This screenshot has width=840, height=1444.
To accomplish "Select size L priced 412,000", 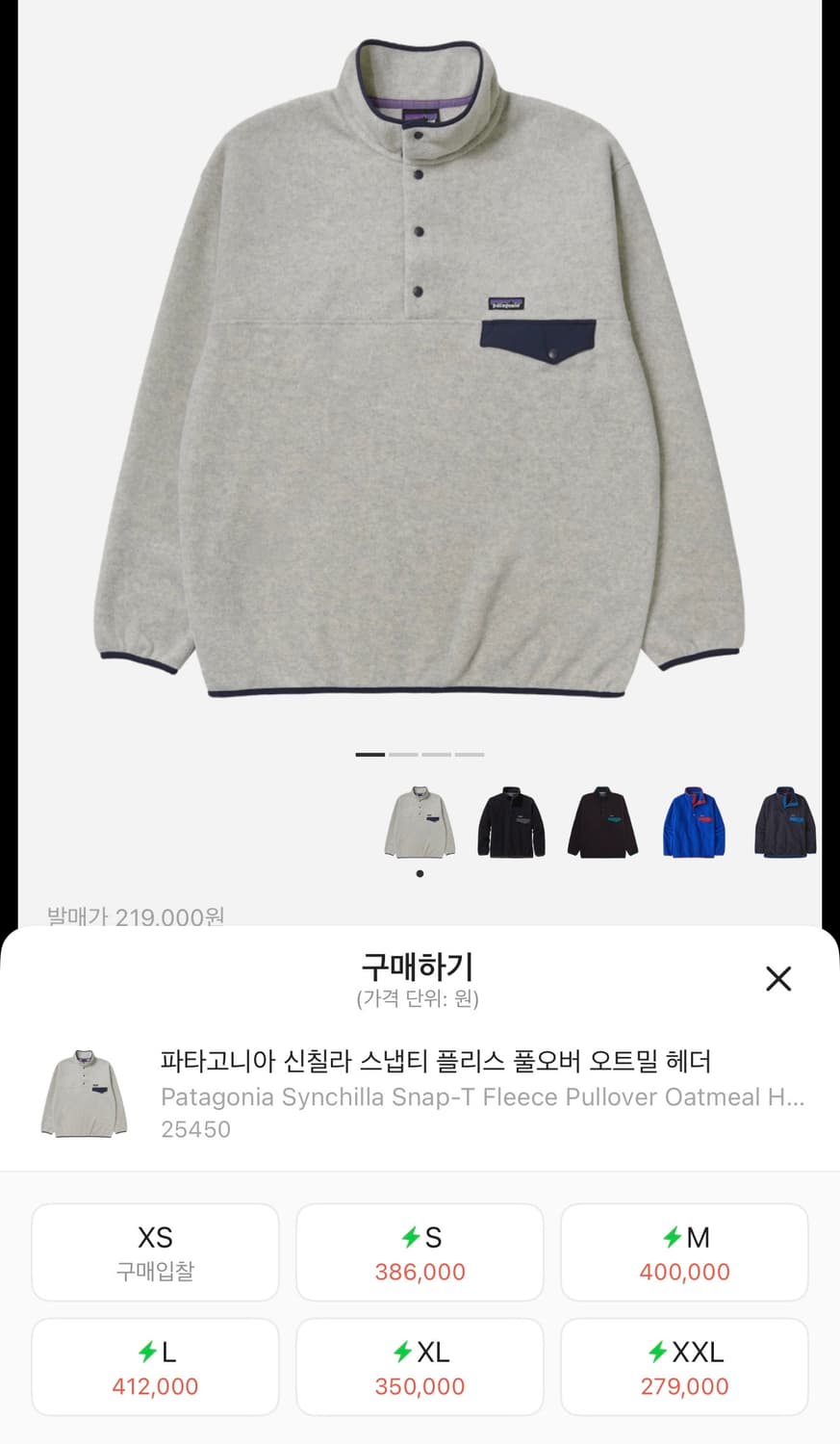I will tap(155, 1367).
